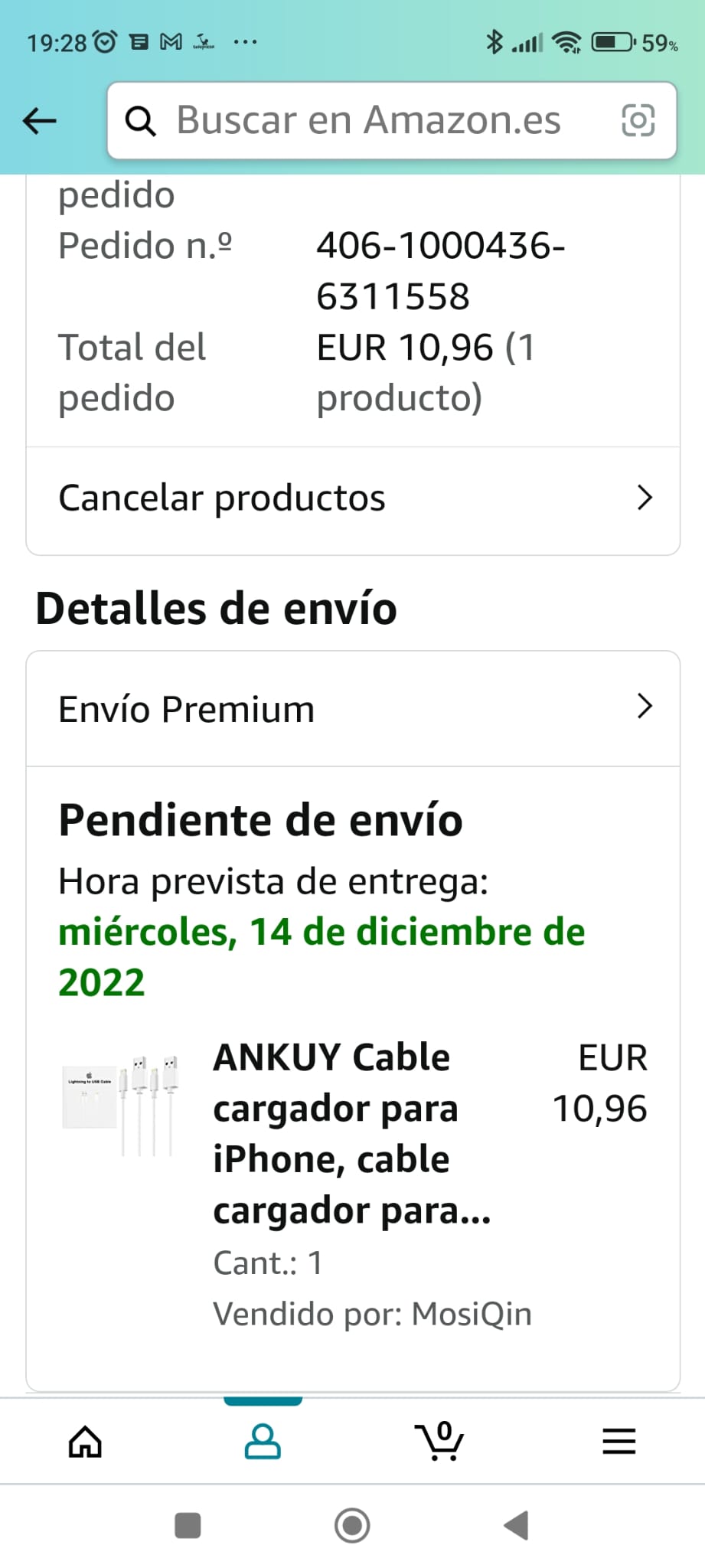Go to the Amazon home tab
This screenshot has width=705, height=1568.
[85, 1442]
